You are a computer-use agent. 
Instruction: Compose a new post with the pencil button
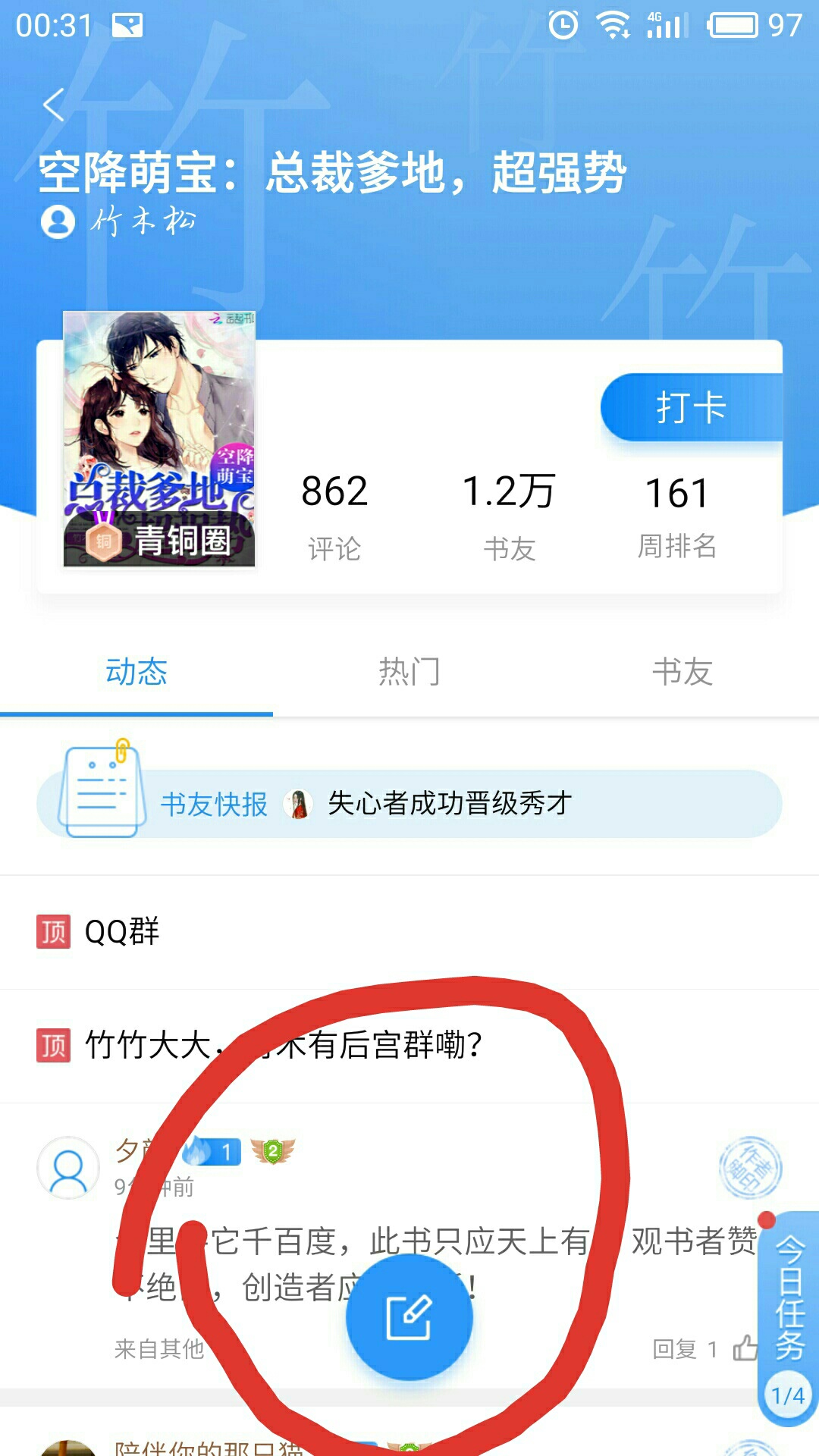[409, 1317]
